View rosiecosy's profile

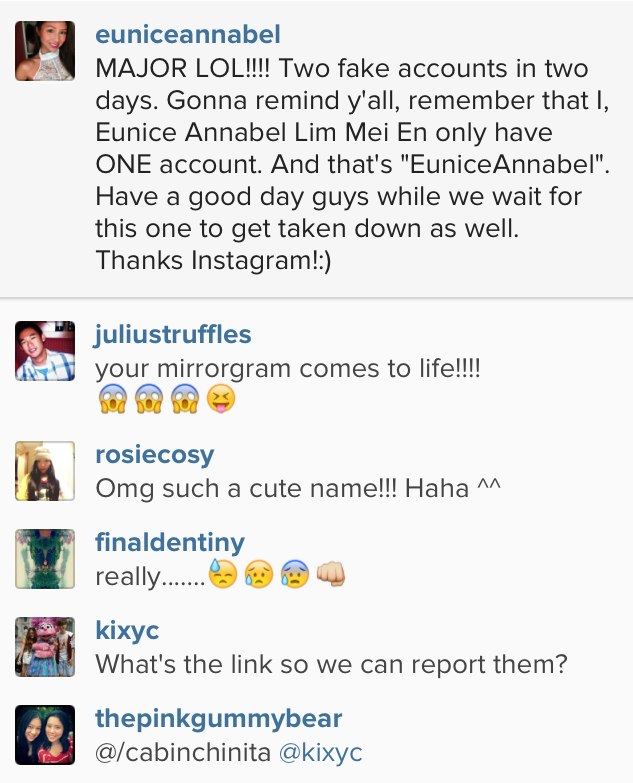[x=154, y=455]
